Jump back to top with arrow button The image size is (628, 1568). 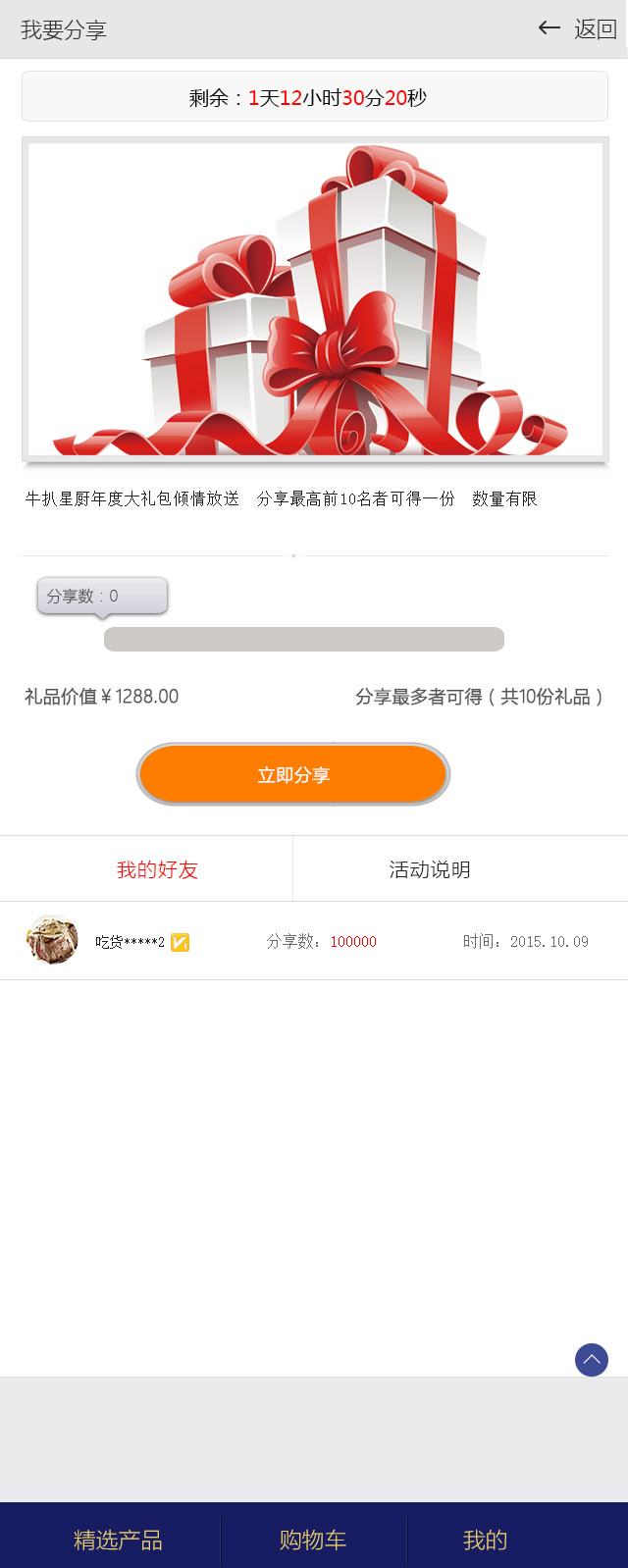click(x=592, y=1360)
